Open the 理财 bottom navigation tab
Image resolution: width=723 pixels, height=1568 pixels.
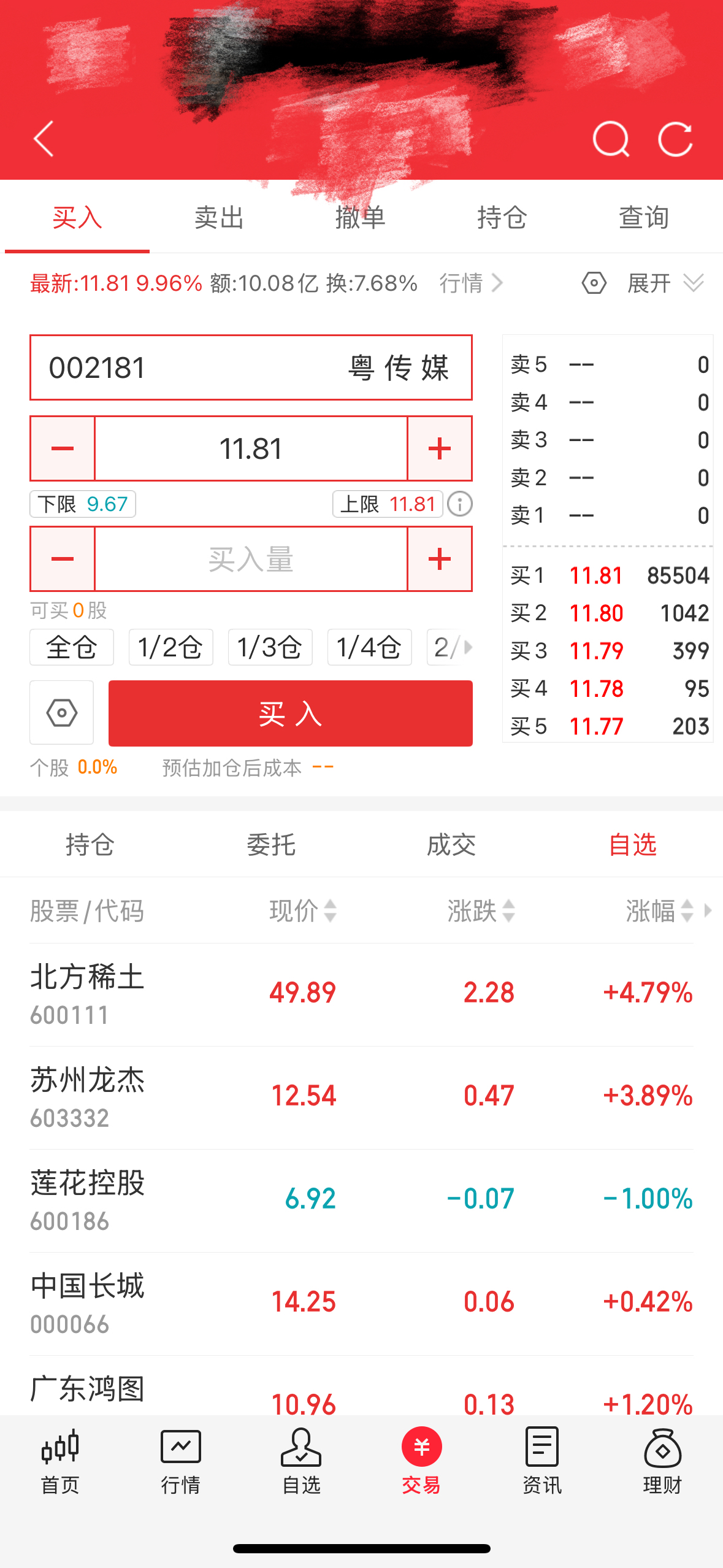click(662, 1461)
